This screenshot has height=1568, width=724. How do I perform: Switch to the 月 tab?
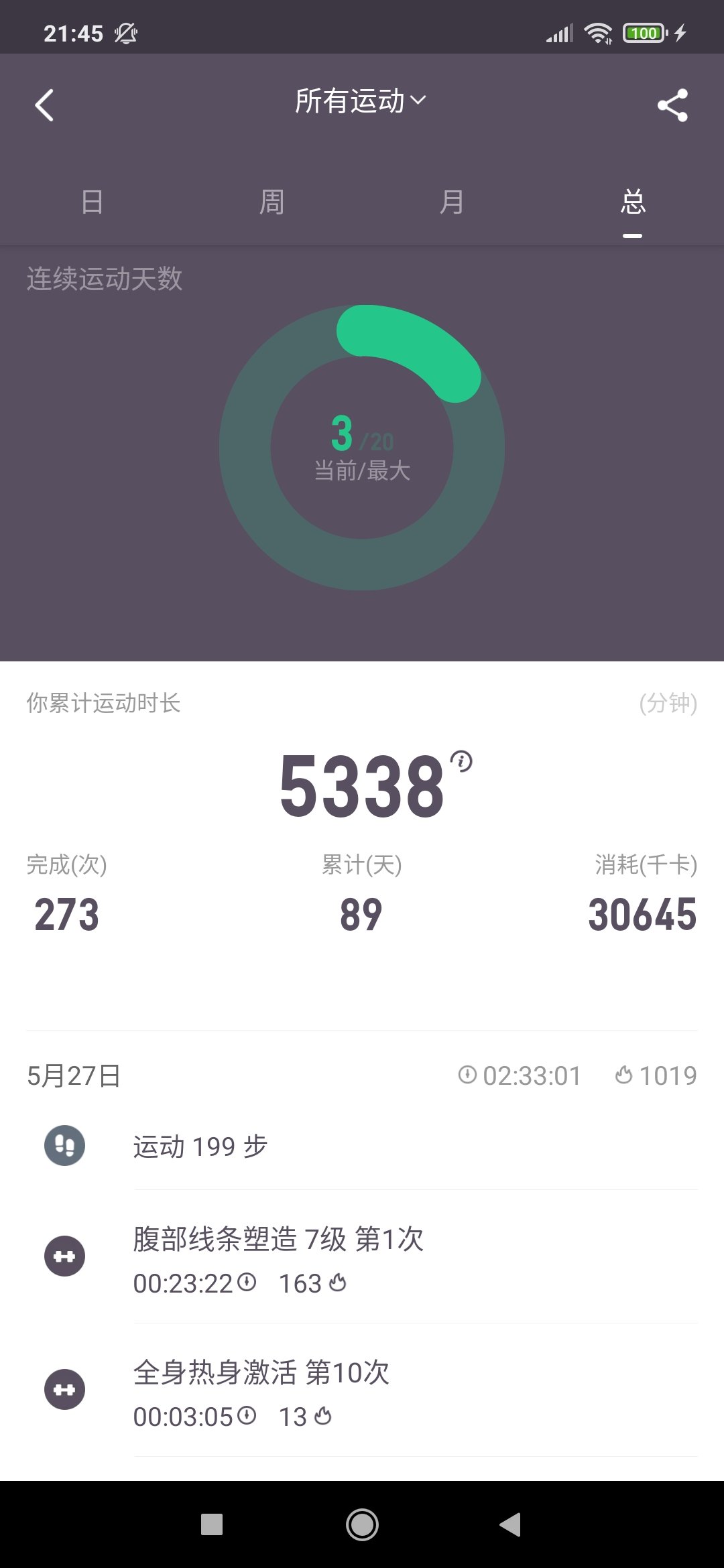coord(451,202)
